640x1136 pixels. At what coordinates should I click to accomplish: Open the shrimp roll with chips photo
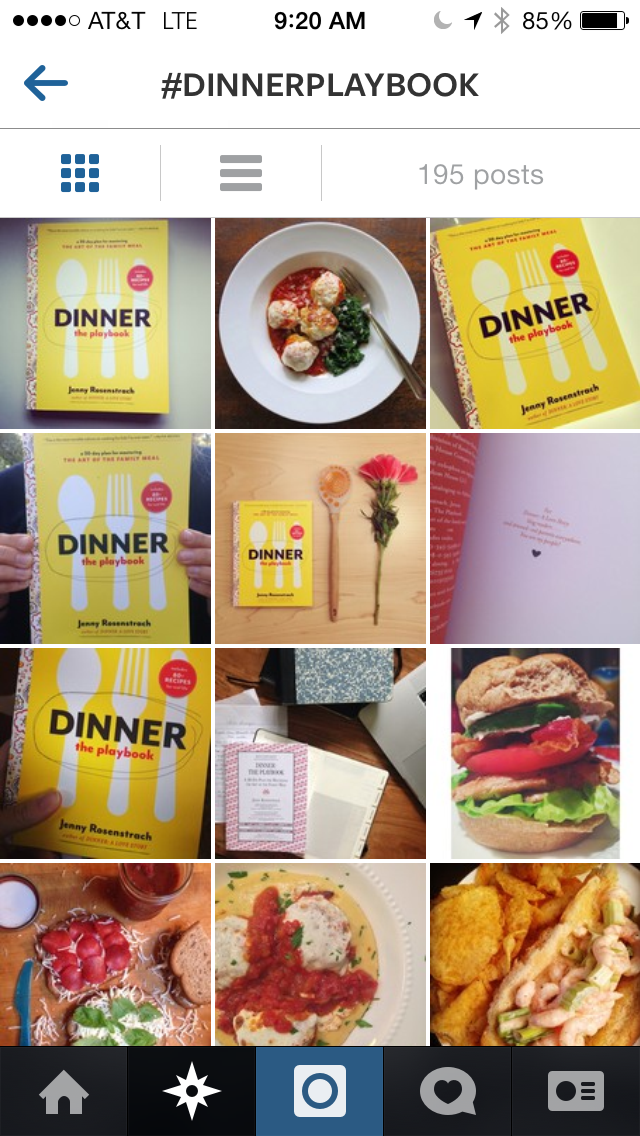[535, 953]
